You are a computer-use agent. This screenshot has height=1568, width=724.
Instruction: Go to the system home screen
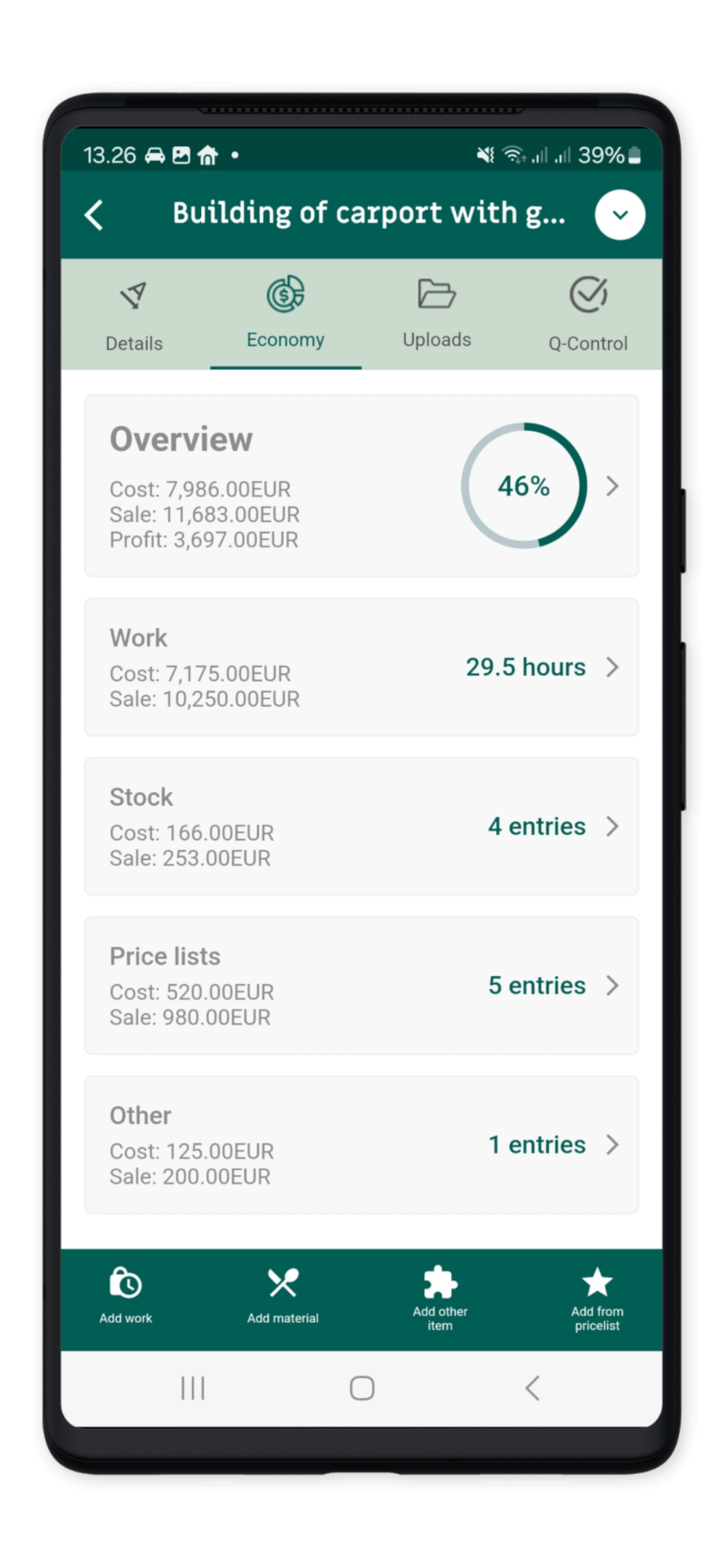(x=362, y=1388)
